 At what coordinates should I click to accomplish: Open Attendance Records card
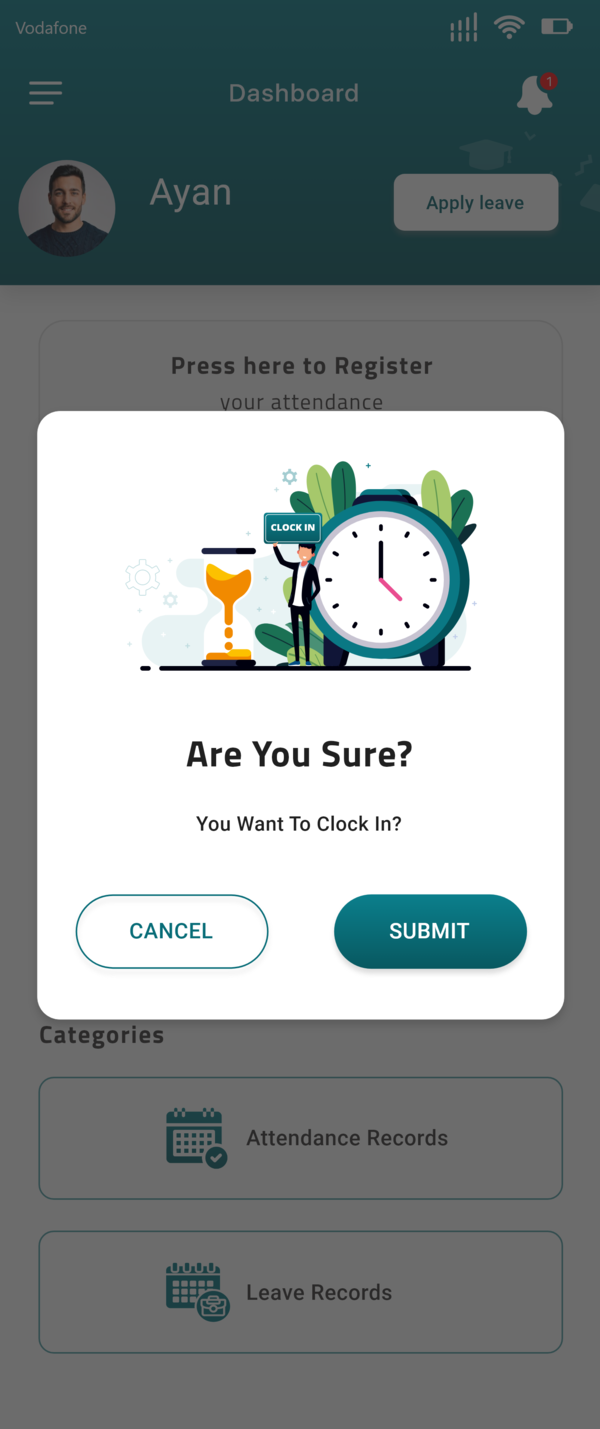click(300, 1138)
